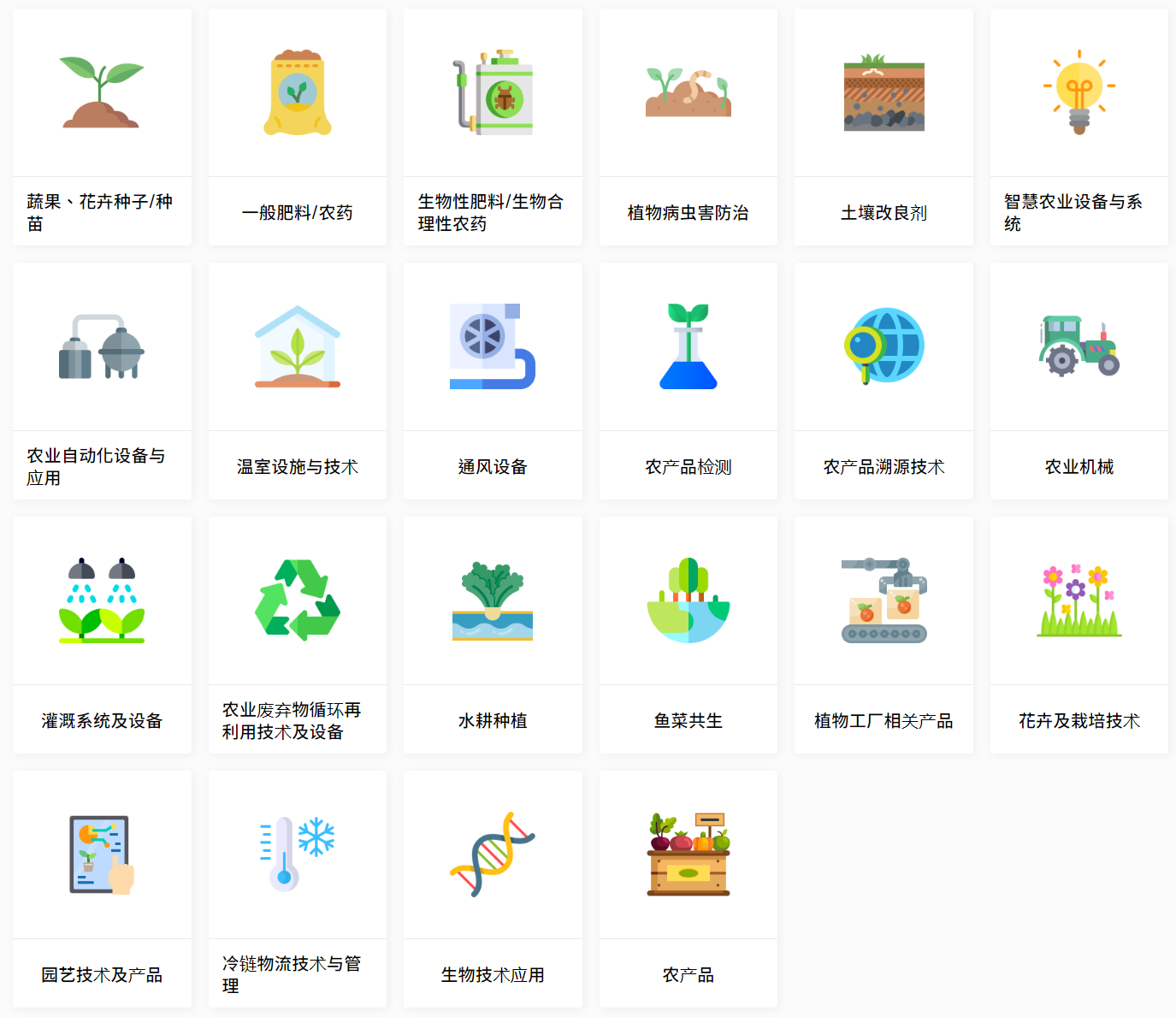1176x1017 pixels.
Task: Open 农产品溯源技术 category
Action: (883, 382)
